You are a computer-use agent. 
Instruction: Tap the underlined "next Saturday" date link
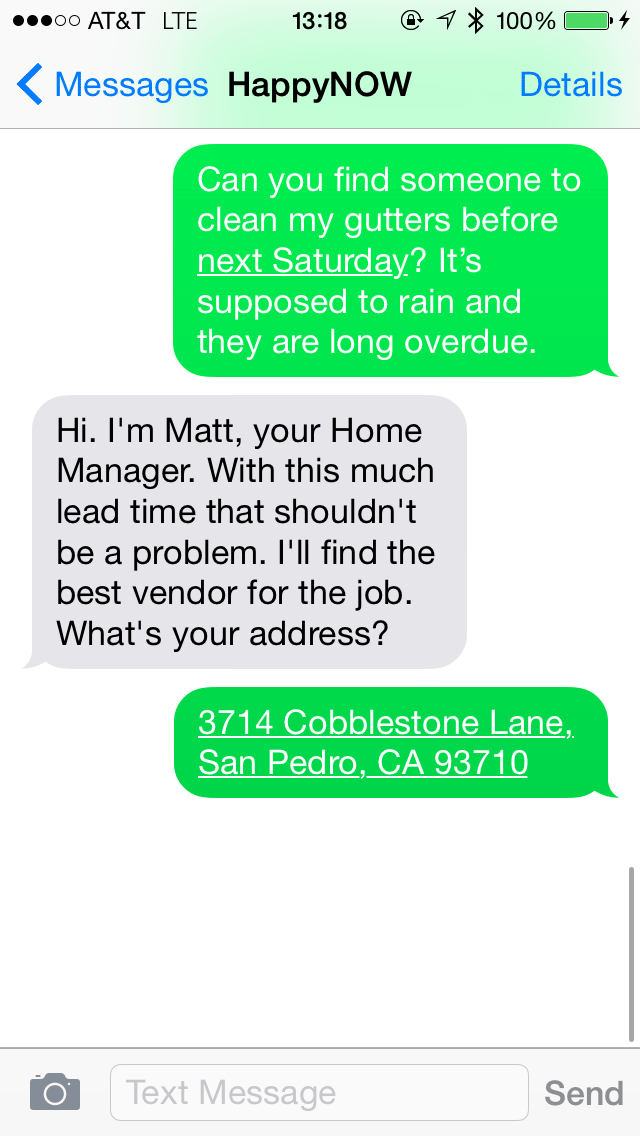point(303,261)
